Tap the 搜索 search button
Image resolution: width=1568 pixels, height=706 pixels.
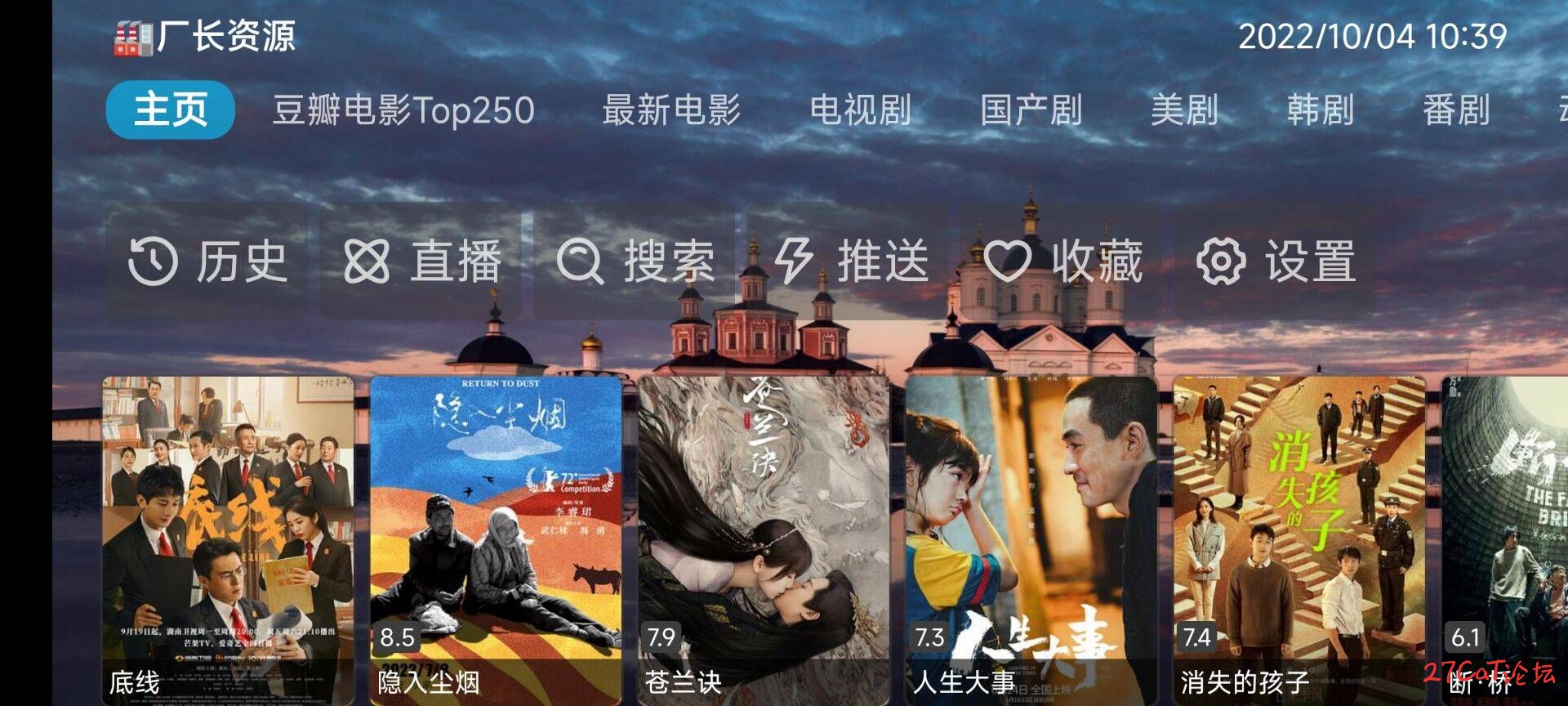click(x=635, y=261)
